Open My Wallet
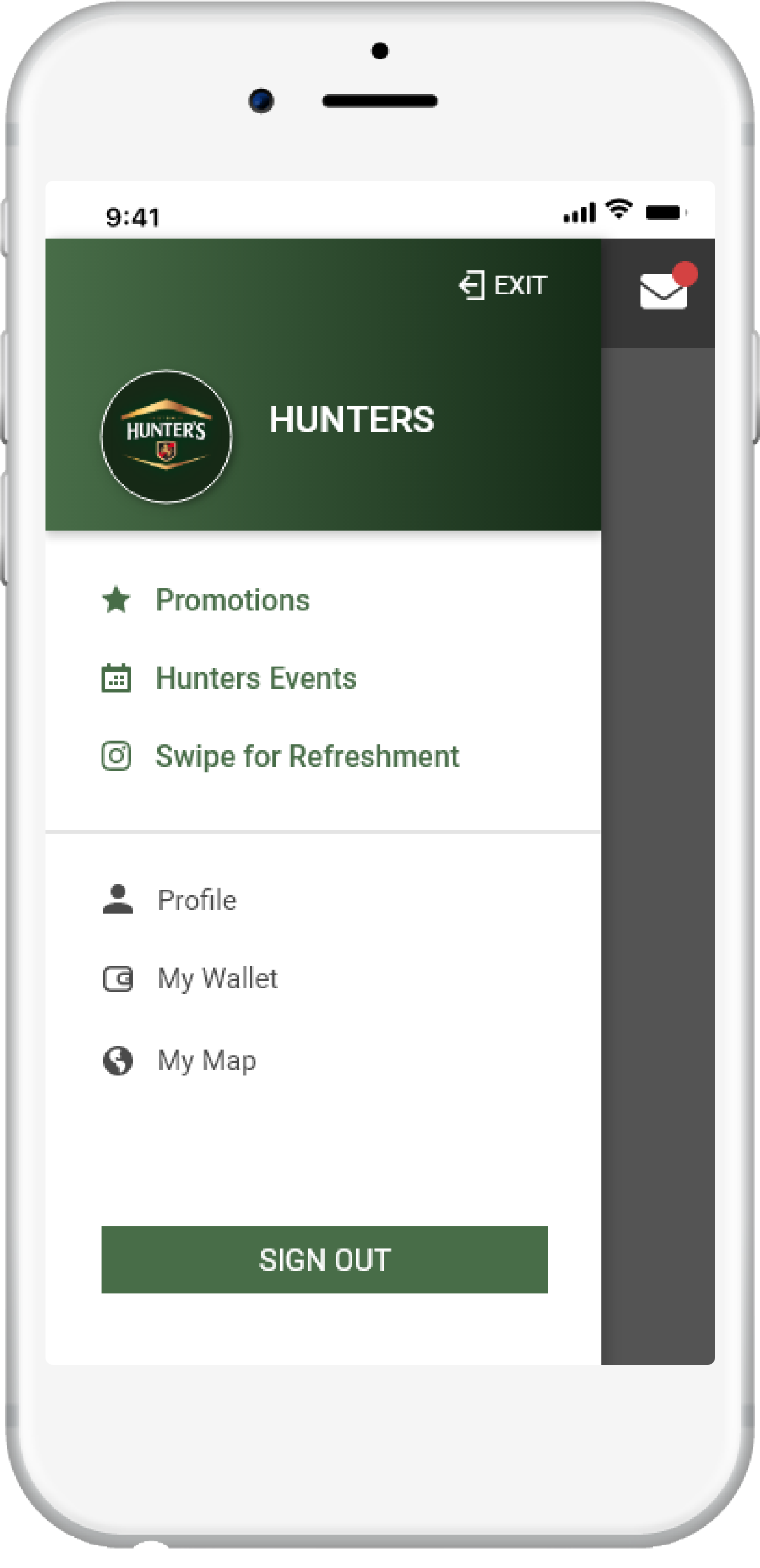Image resolution: width=760 pixels, height=1568 pixels. tap(217, 979)
